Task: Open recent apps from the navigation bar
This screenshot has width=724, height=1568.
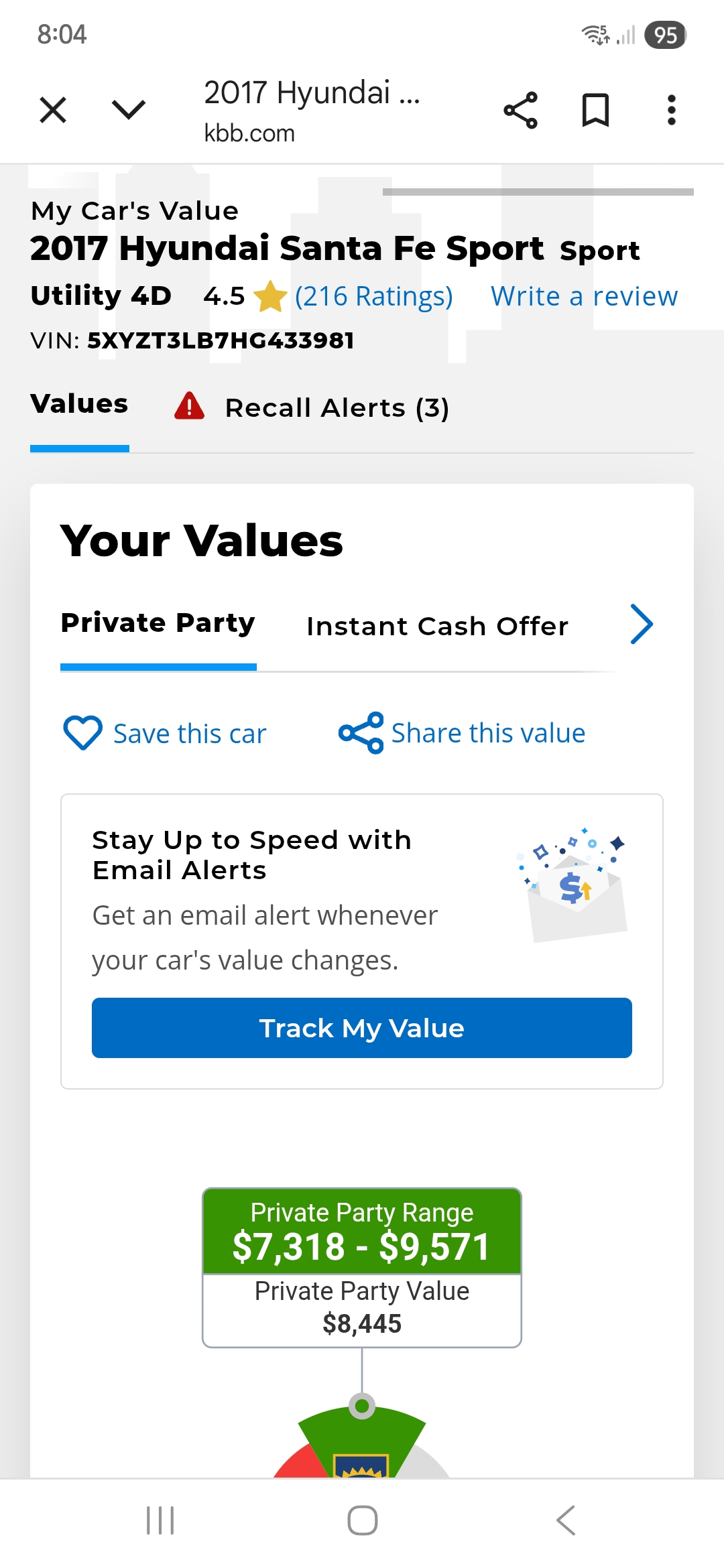Action: (160, 1520)
